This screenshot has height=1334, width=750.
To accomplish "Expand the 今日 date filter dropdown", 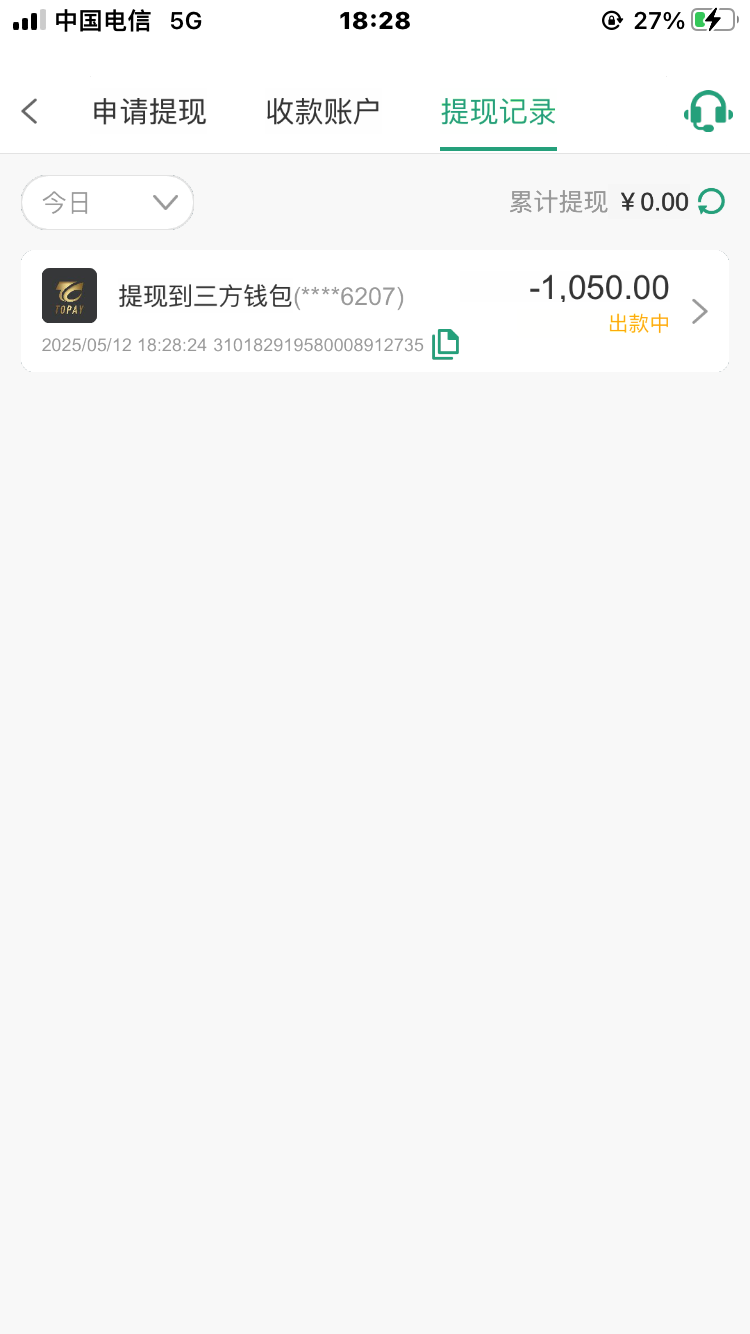I will click(108, 203).
